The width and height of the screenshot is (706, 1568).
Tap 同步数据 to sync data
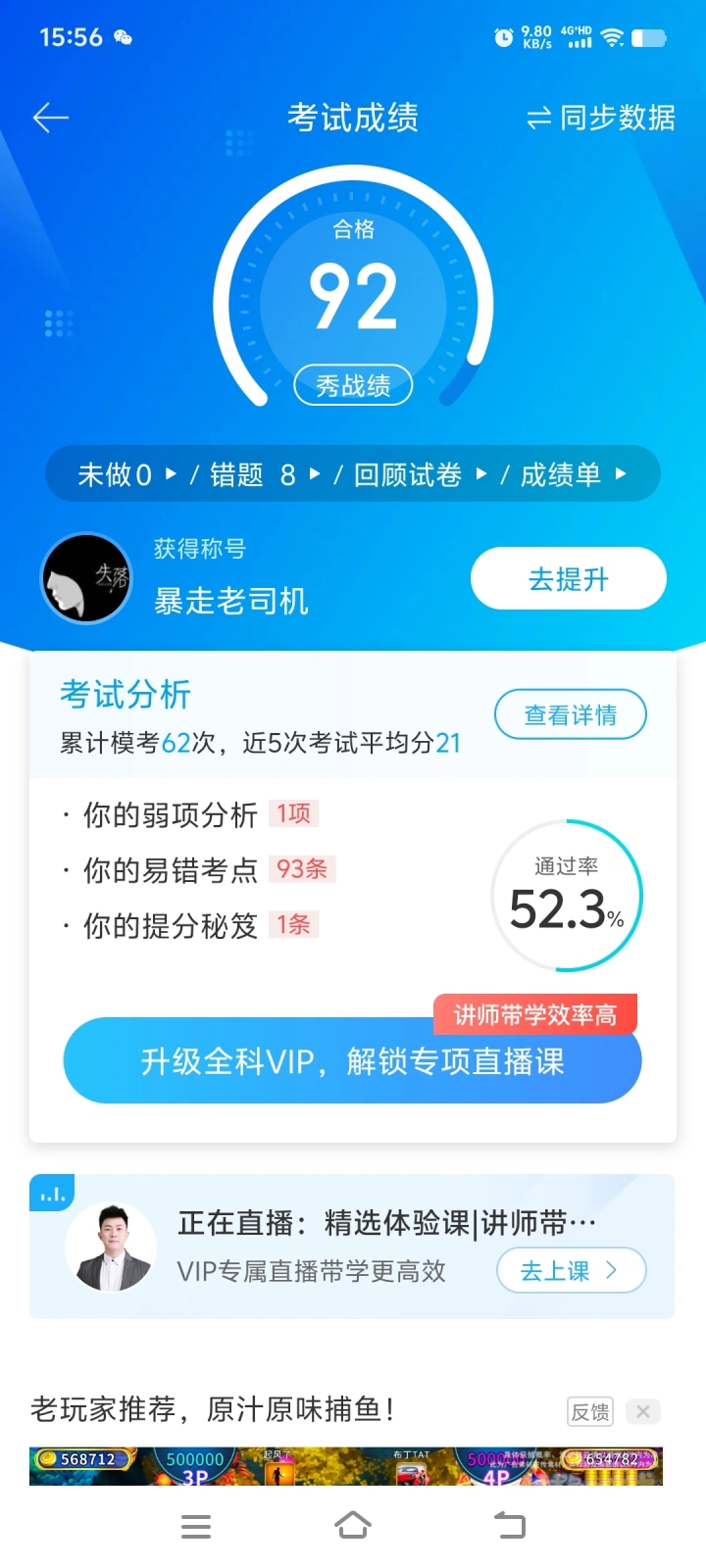[x=601, y=119]
